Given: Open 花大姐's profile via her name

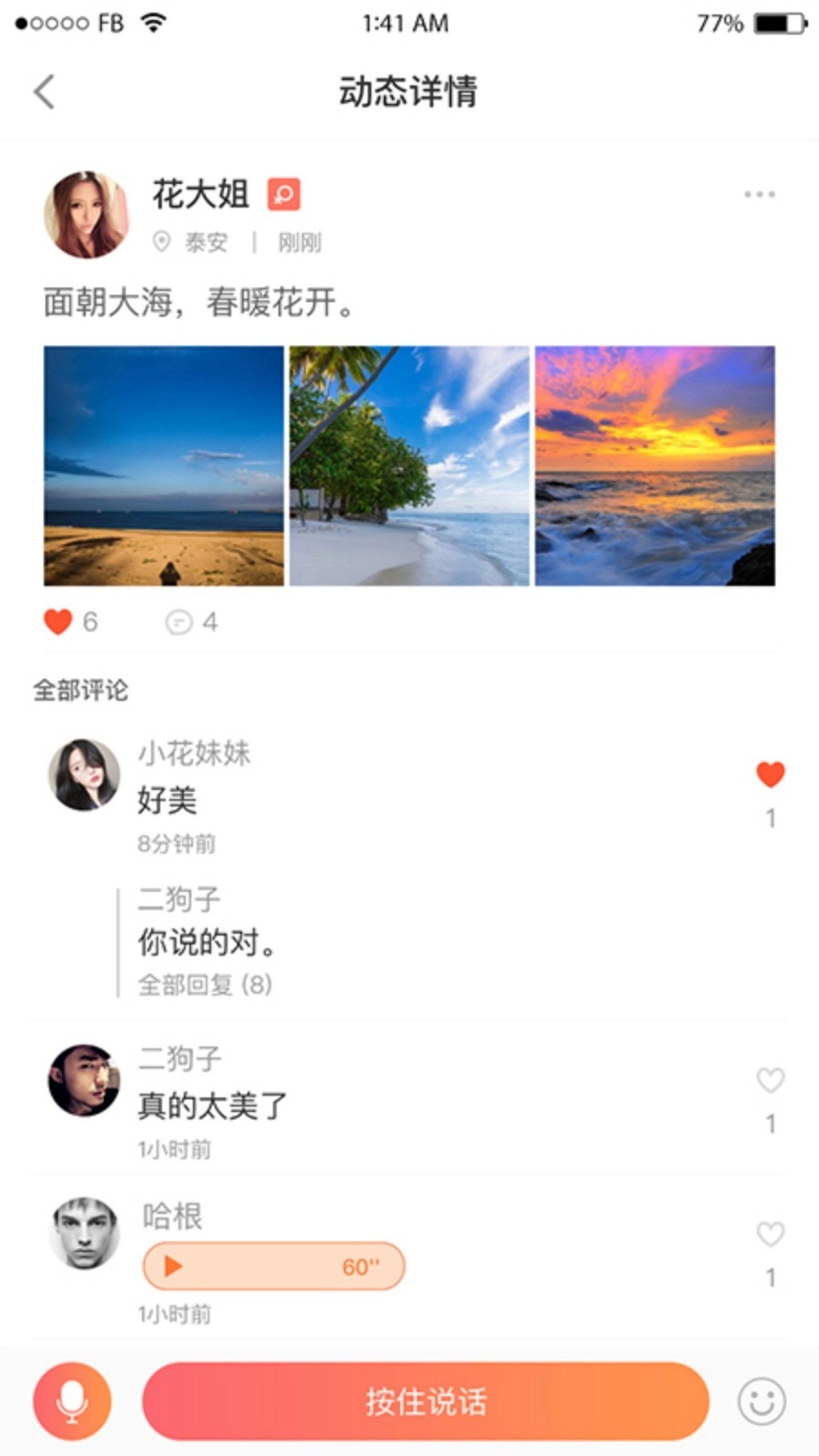Looking at the screenshot, I should (201, 194).
